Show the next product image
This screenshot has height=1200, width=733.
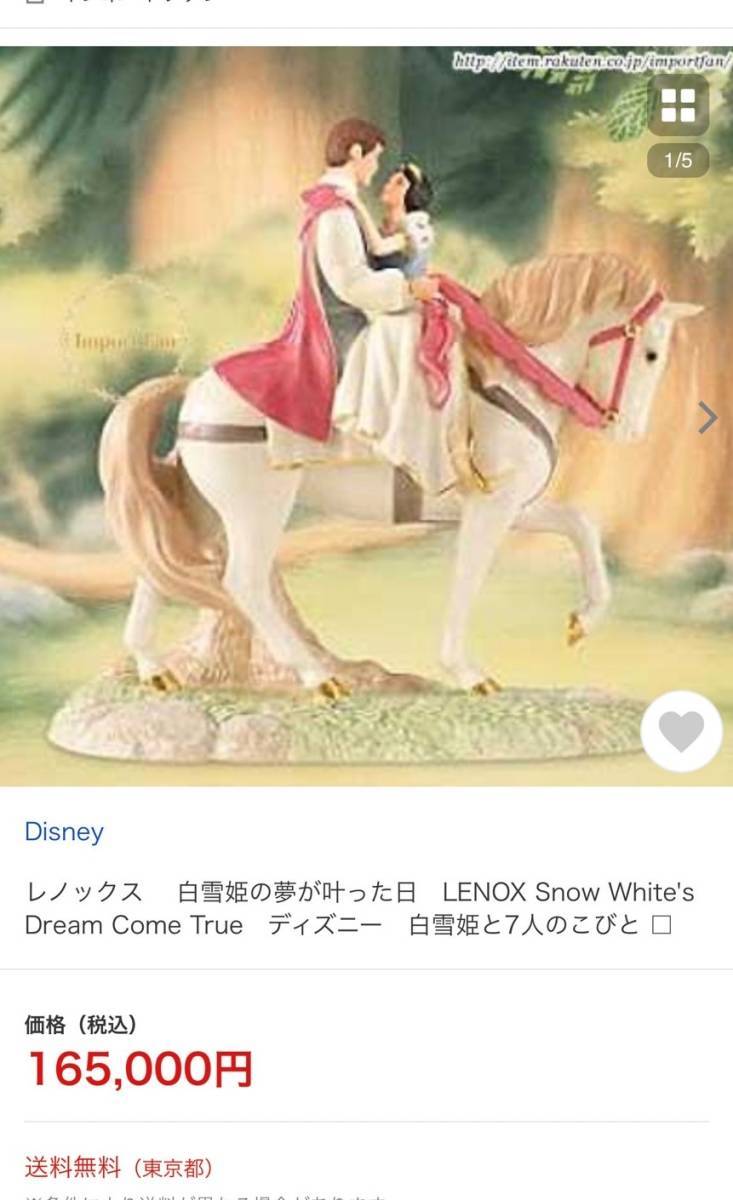707,417
